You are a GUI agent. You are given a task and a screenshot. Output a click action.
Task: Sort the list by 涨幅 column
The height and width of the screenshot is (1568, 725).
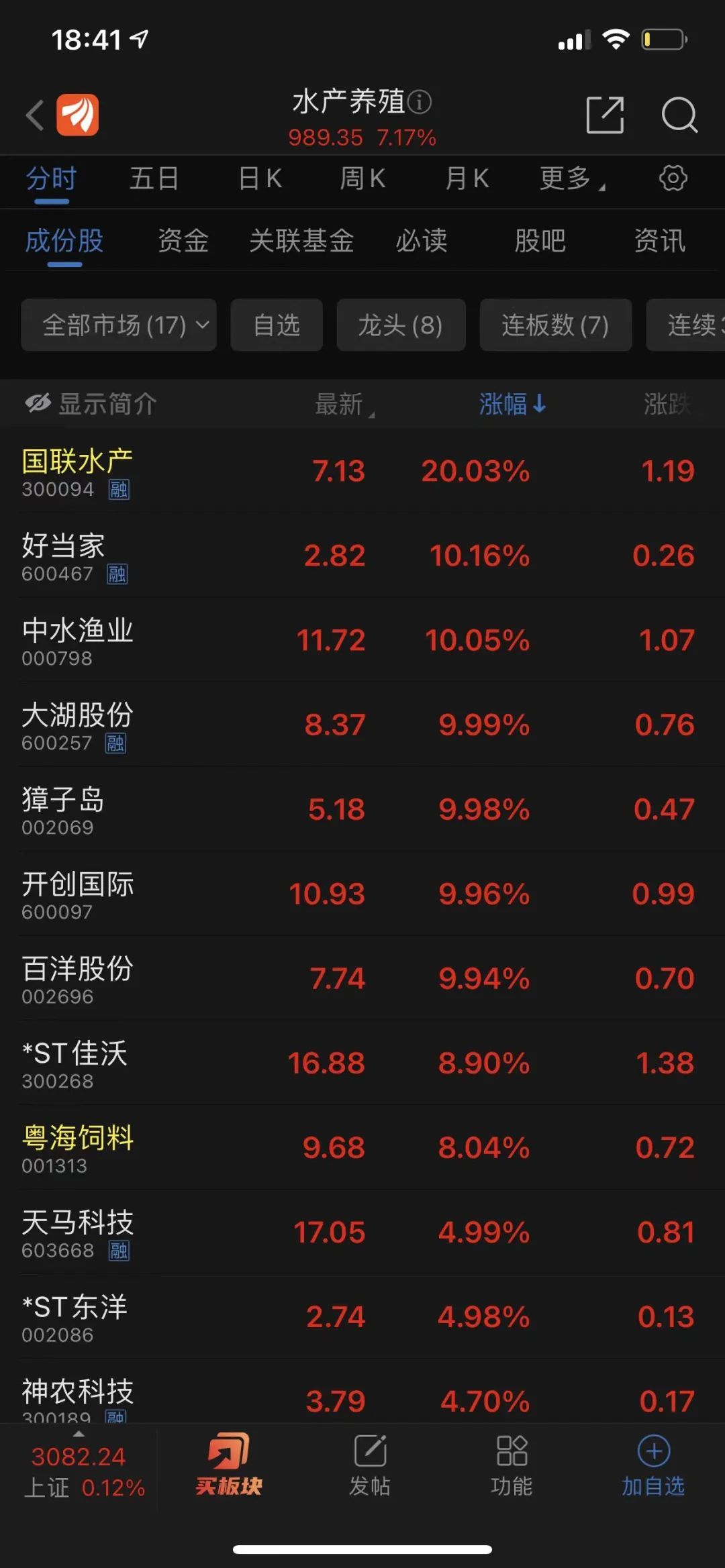click(512, 404)
